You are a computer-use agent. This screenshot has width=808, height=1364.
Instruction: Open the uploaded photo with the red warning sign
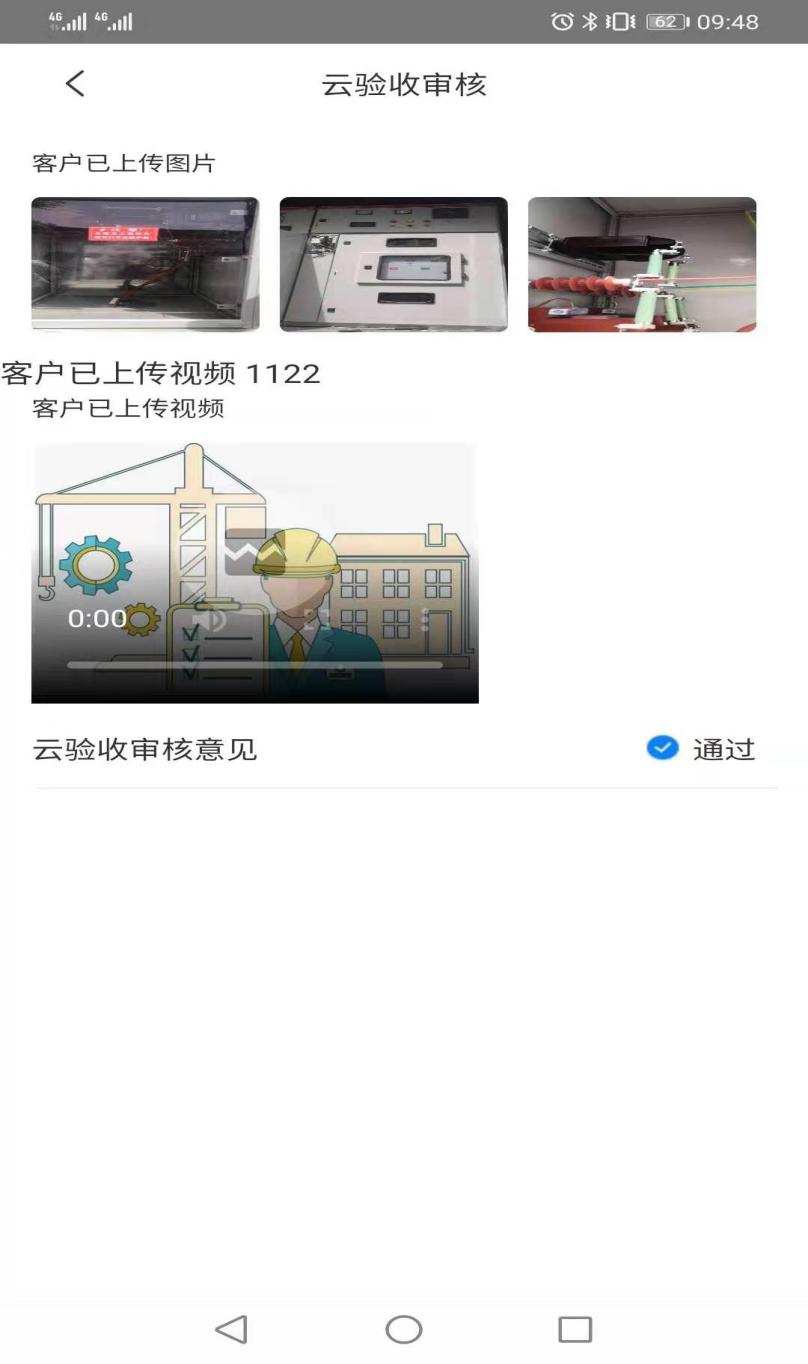[145, 264]
